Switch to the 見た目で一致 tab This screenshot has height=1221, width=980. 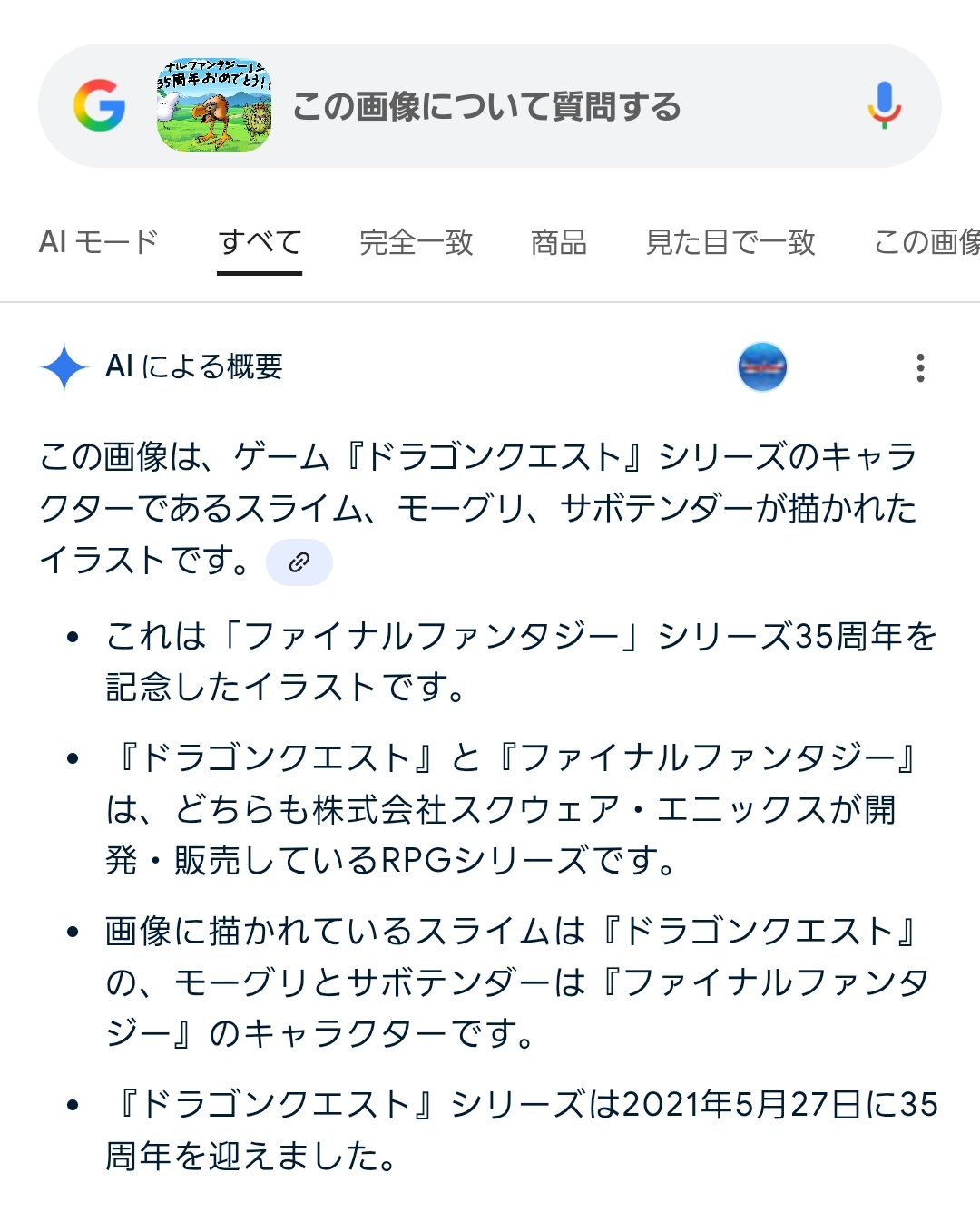730,242
